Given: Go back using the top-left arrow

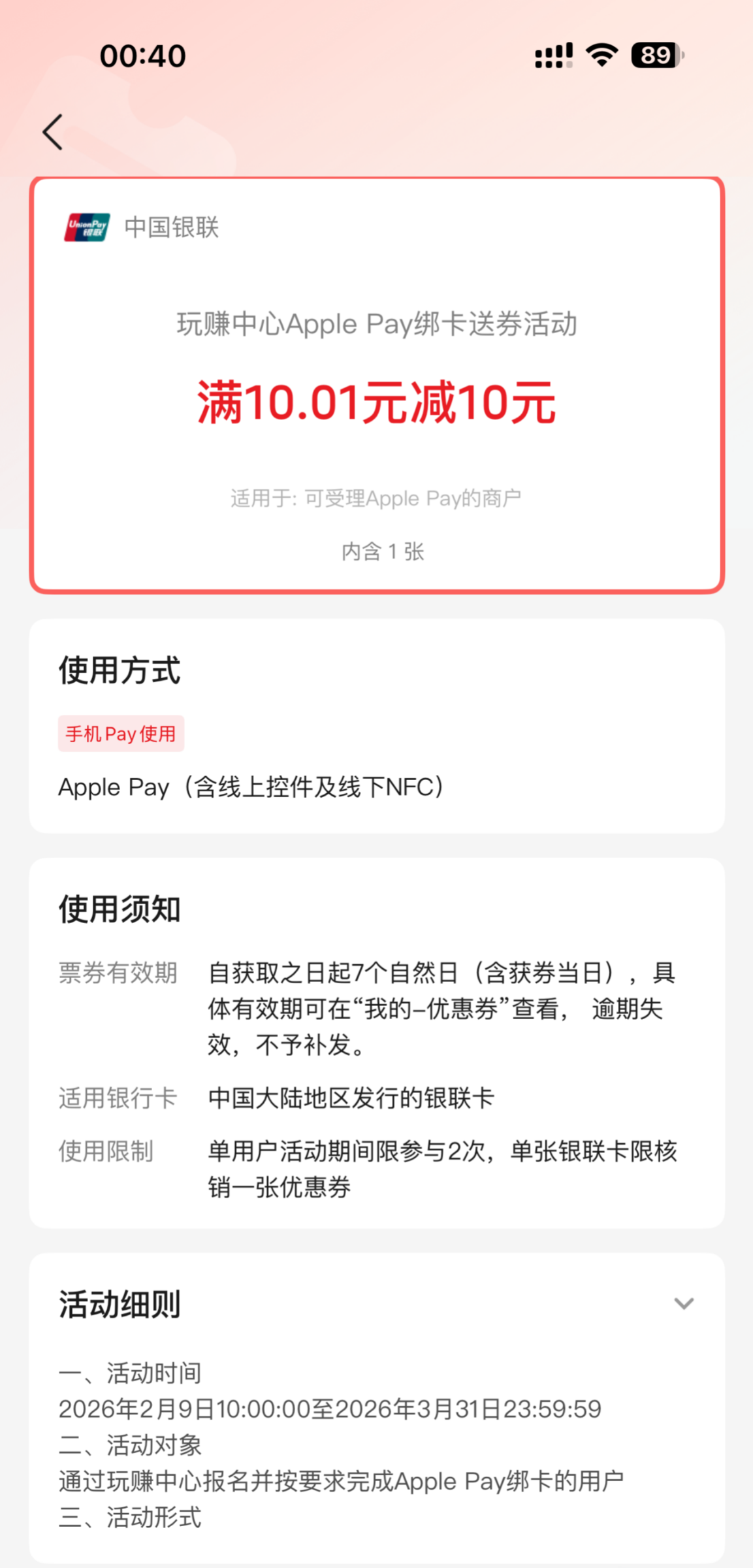Looking at the screenshot, I should click(54, 133).
